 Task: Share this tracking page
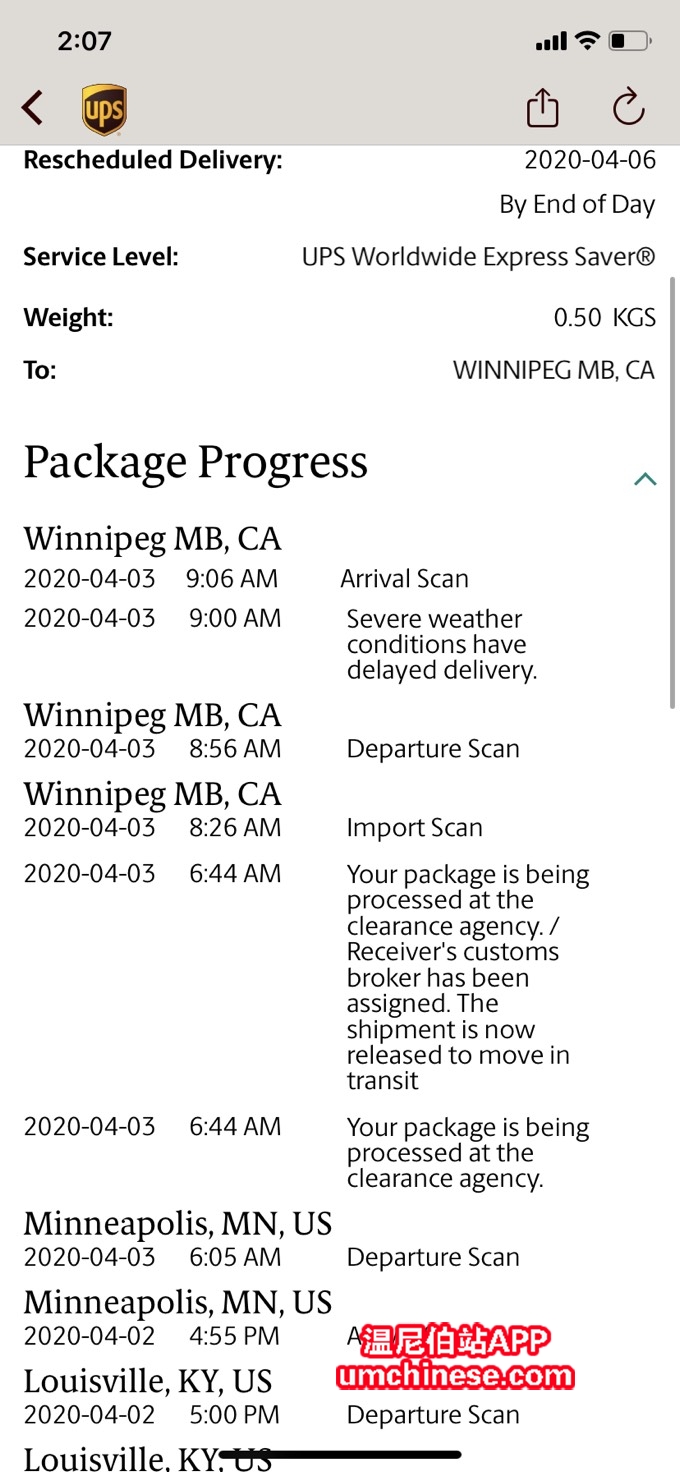click(542, 108)
